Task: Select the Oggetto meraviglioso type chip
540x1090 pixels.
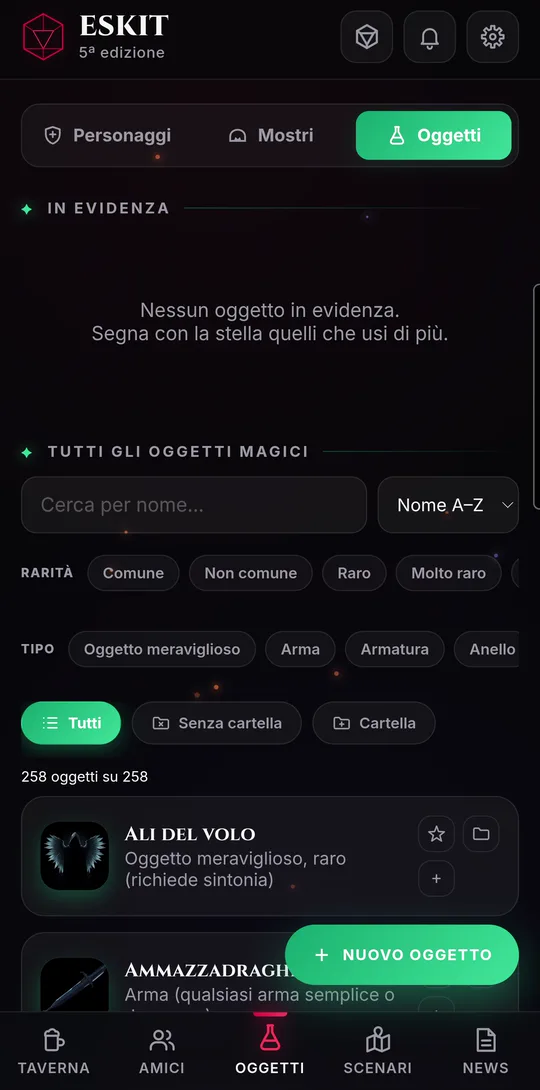Action: (162, 649)
